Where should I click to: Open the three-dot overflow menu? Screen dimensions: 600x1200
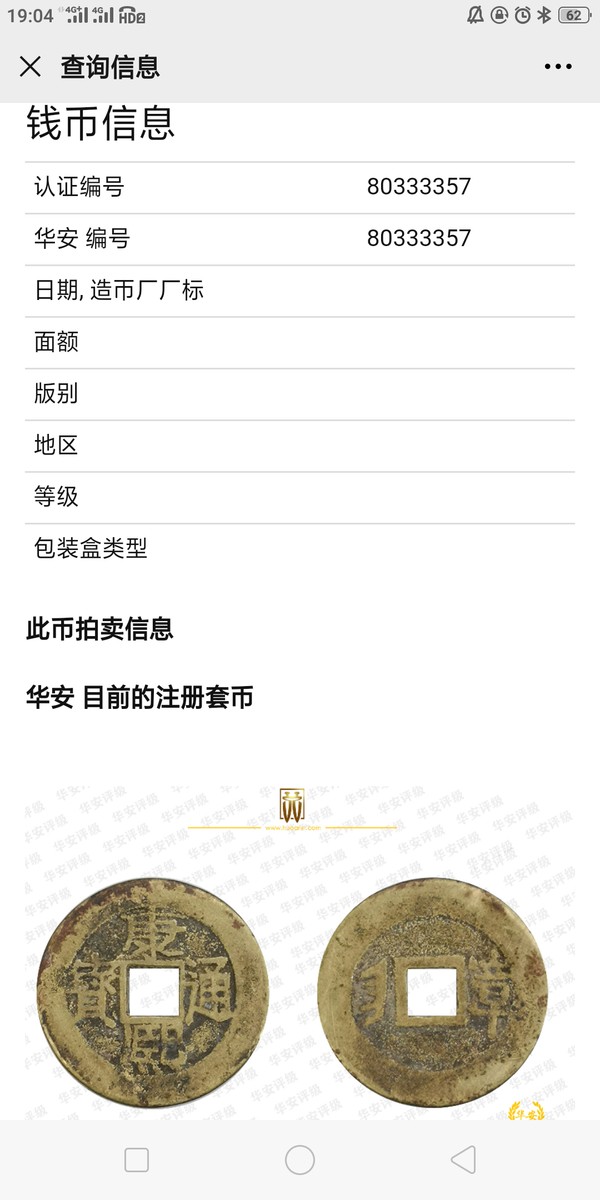point(558,67)
